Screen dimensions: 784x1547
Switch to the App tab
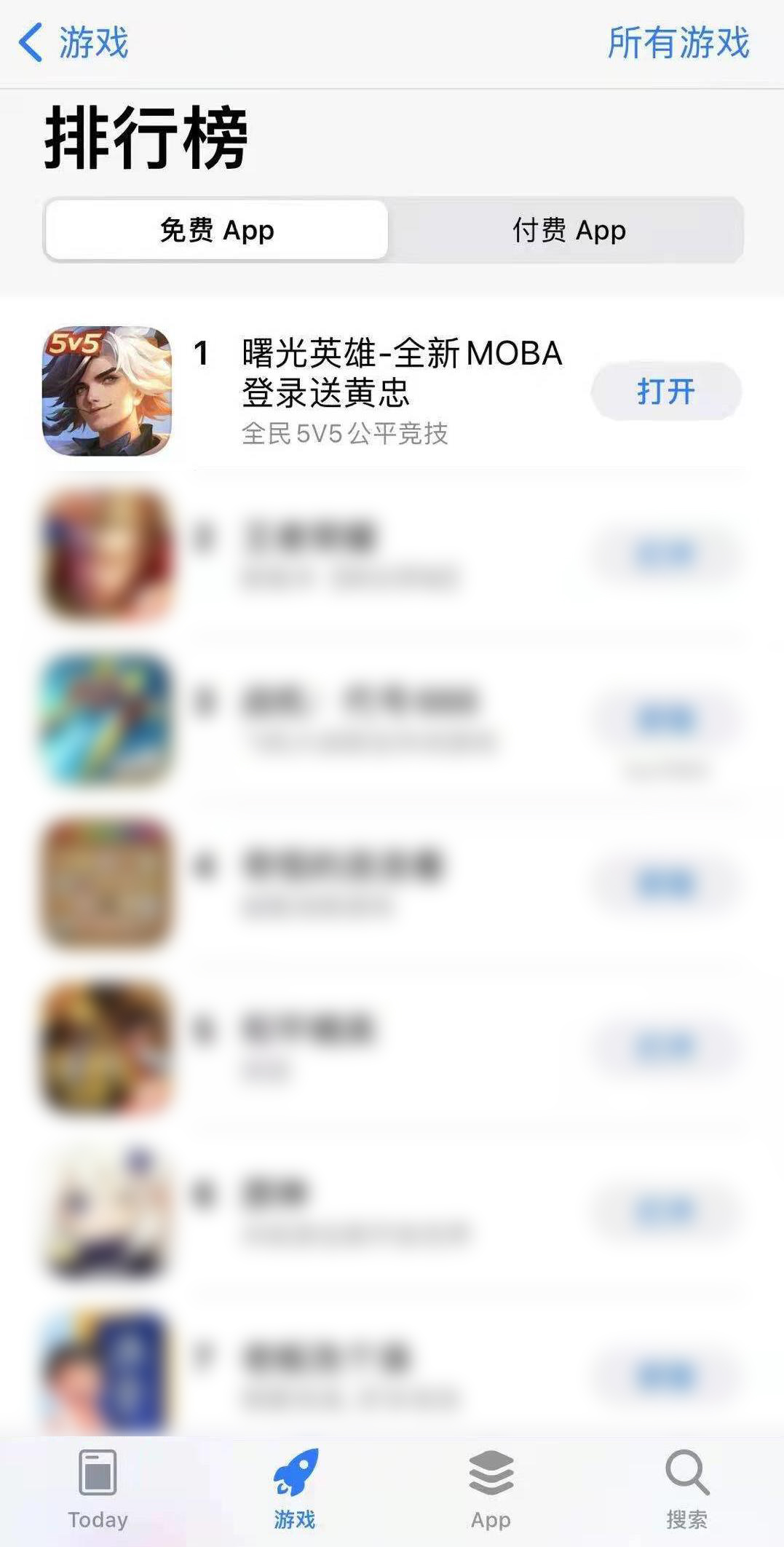[x=491, y=1489]
